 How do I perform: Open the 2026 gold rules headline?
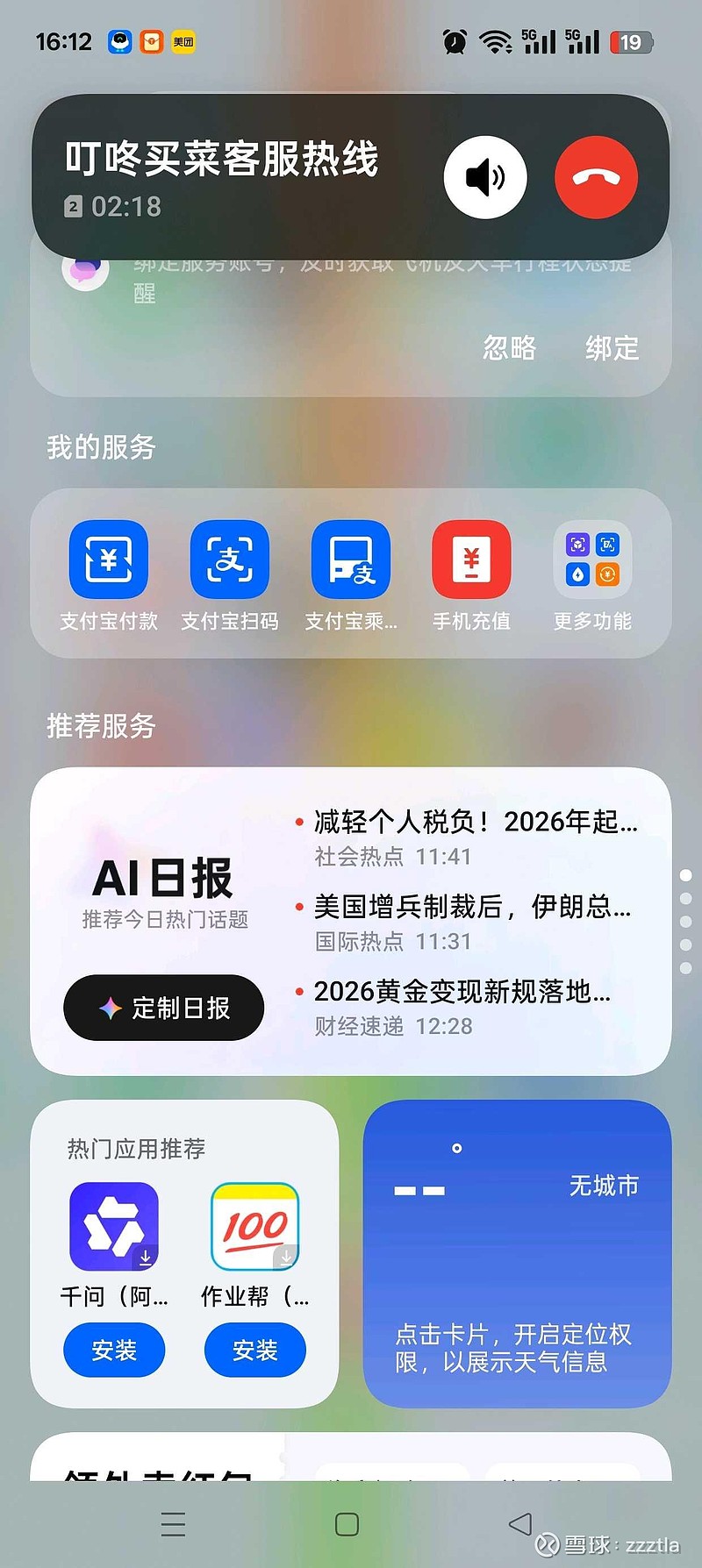click(x=462, y=992)
